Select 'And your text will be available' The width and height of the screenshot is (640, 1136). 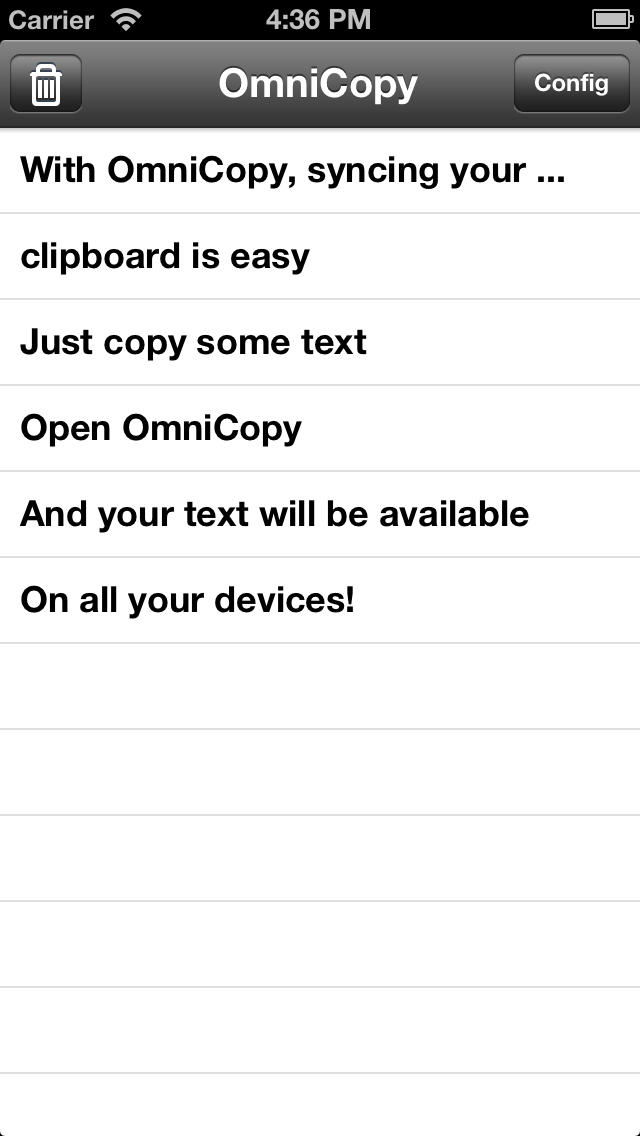point(320,514)
